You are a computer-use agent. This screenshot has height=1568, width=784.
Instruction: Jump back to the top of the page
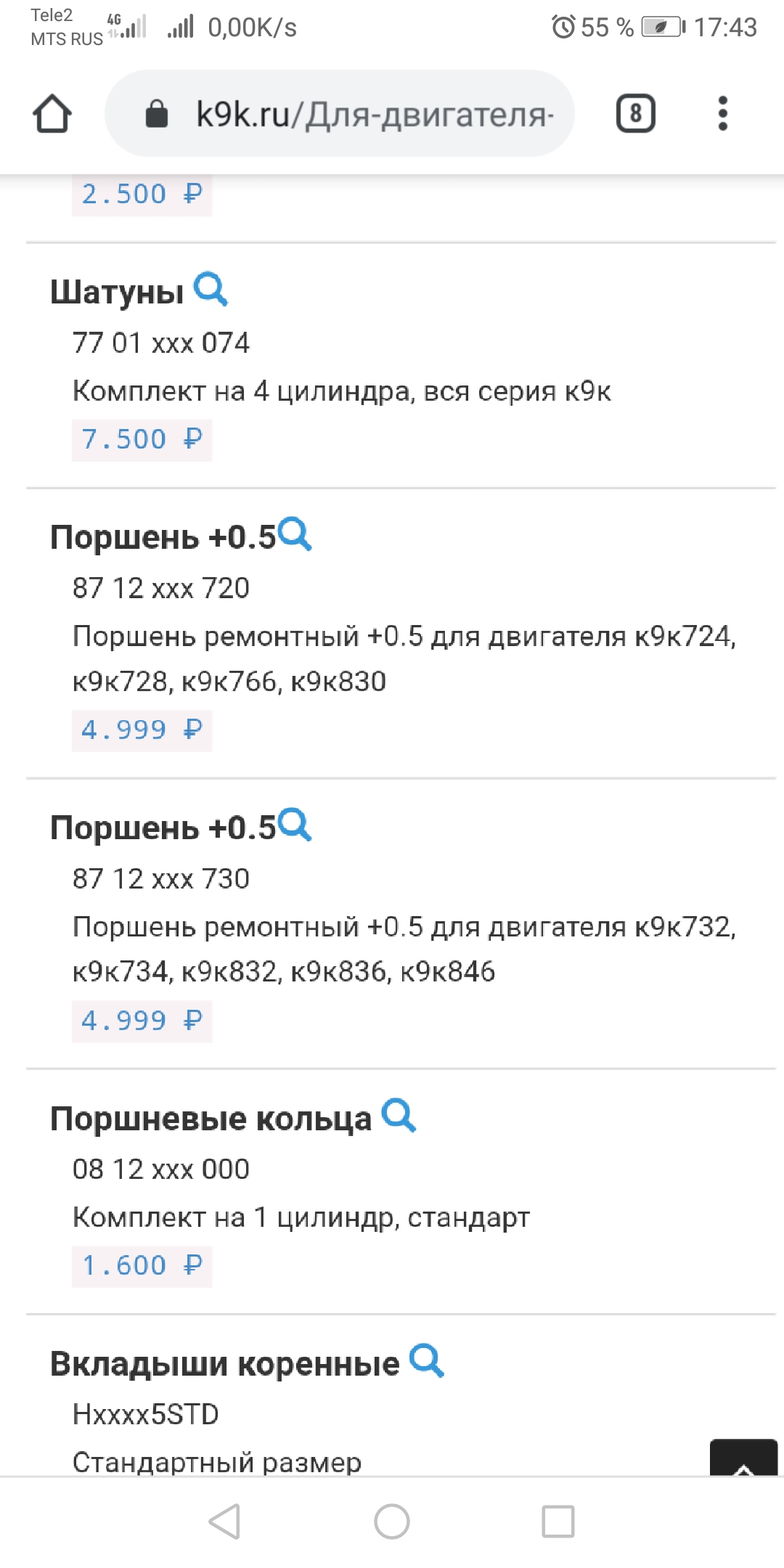coord(743,1458)
